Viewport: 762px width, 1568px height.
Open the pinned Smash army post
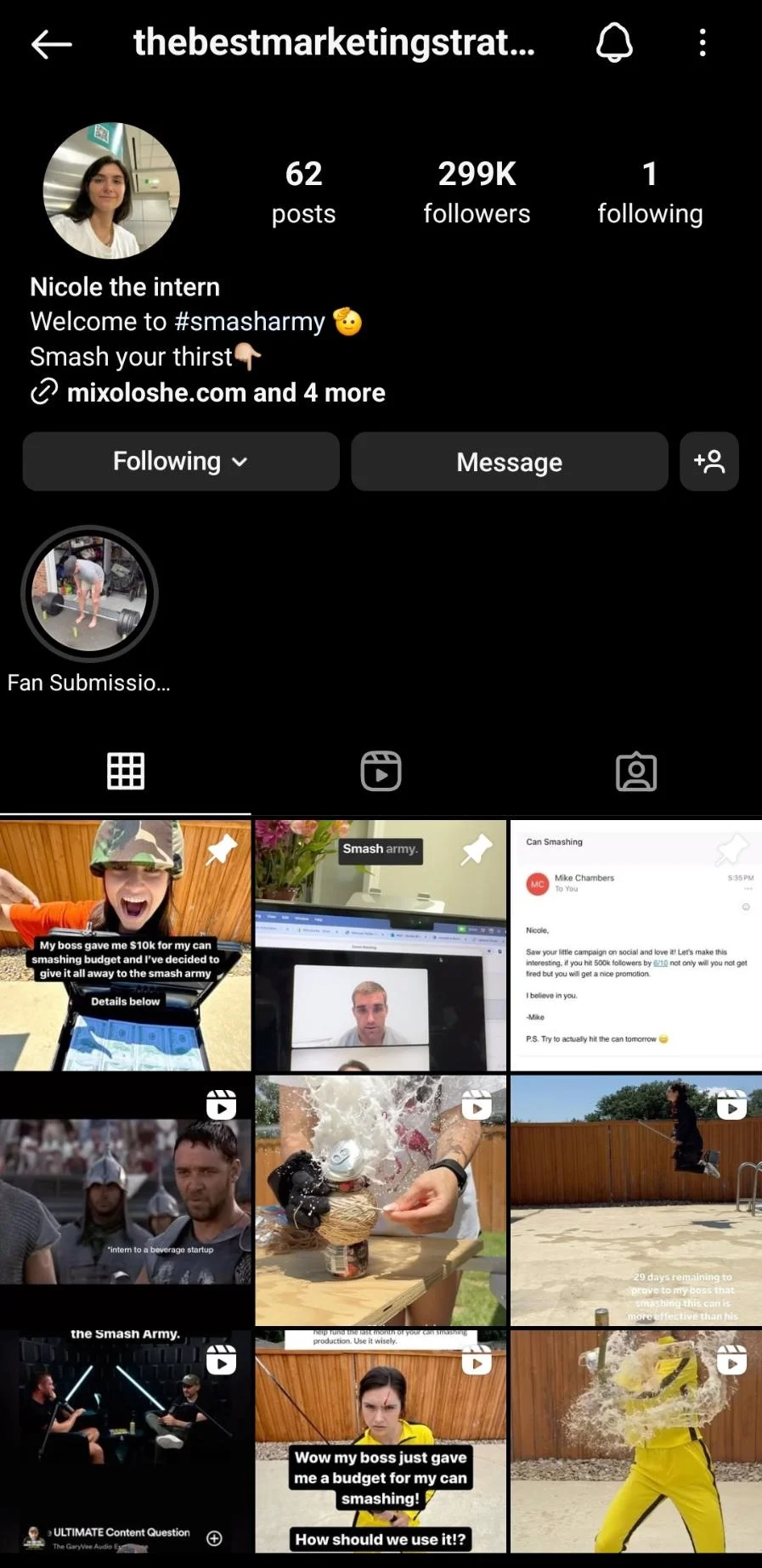[381, 945]
